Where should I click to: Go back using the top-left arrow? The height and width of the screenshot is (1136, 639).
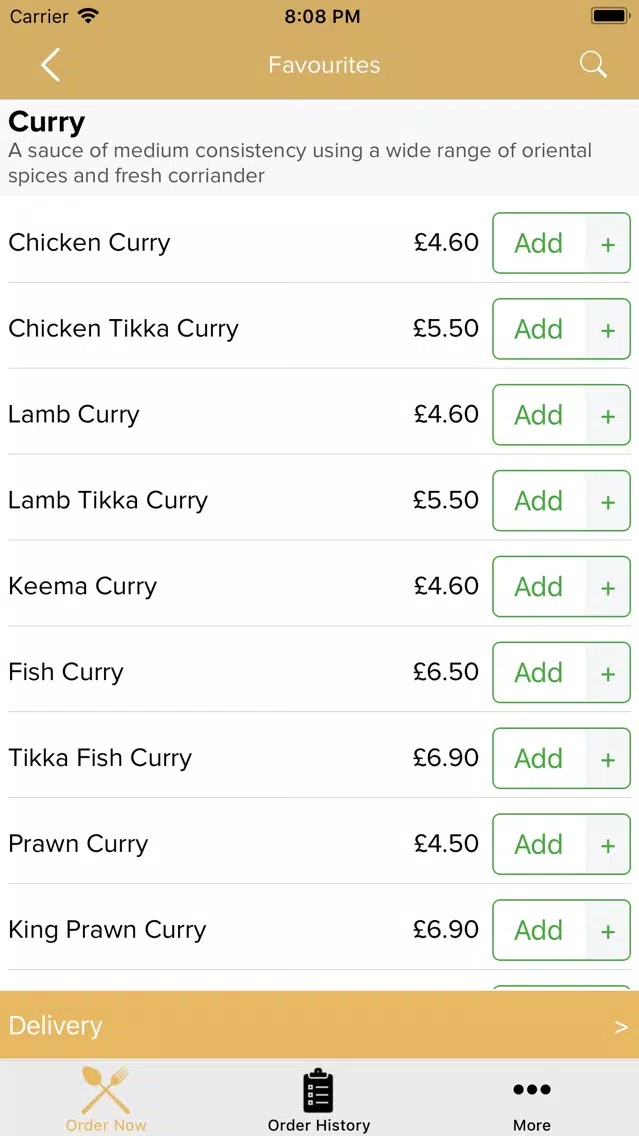50,65
